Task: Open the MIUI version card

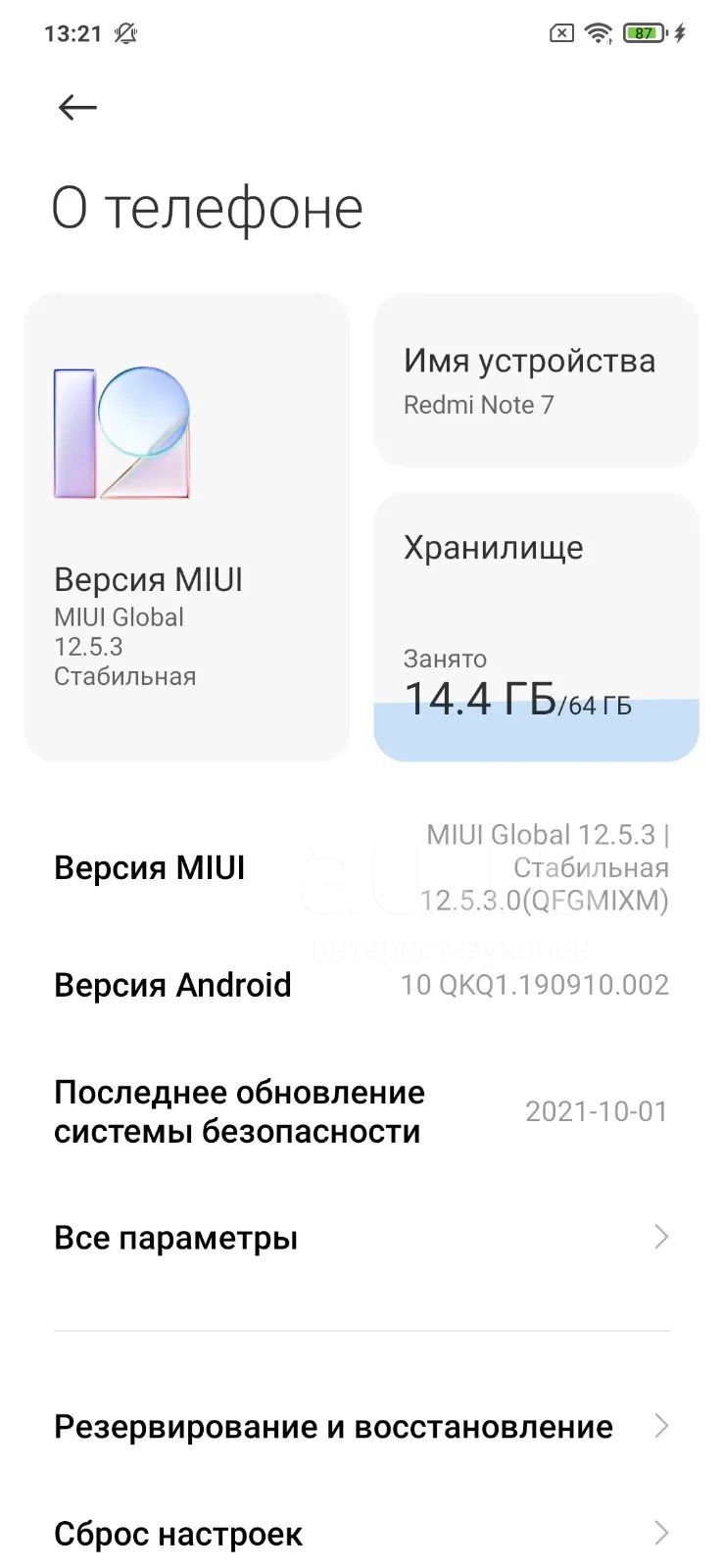Action: (186, 527)
